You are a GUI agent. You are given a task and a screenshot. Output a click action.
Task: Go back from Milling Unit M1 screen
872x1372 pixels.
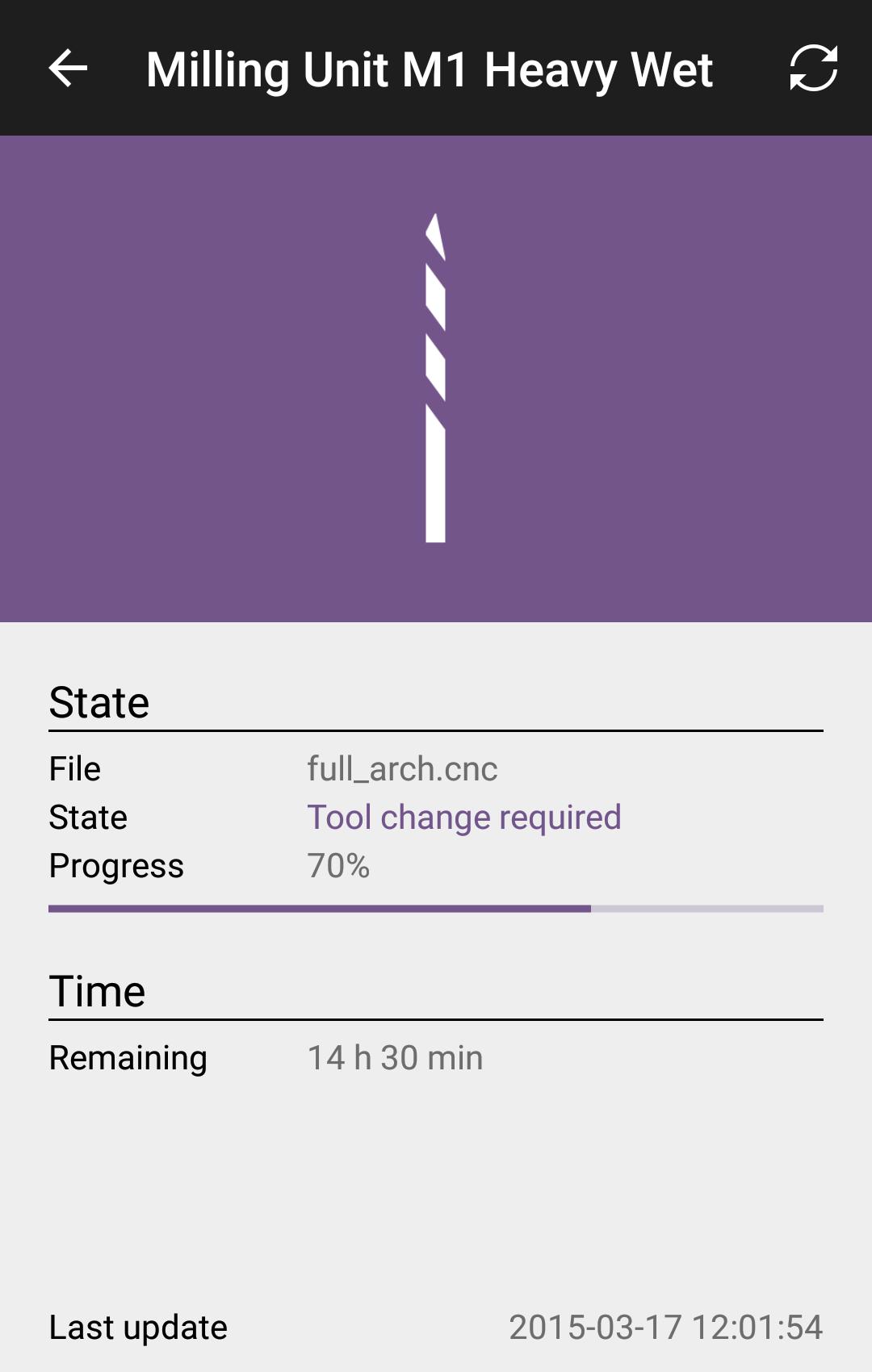(68, 68)
